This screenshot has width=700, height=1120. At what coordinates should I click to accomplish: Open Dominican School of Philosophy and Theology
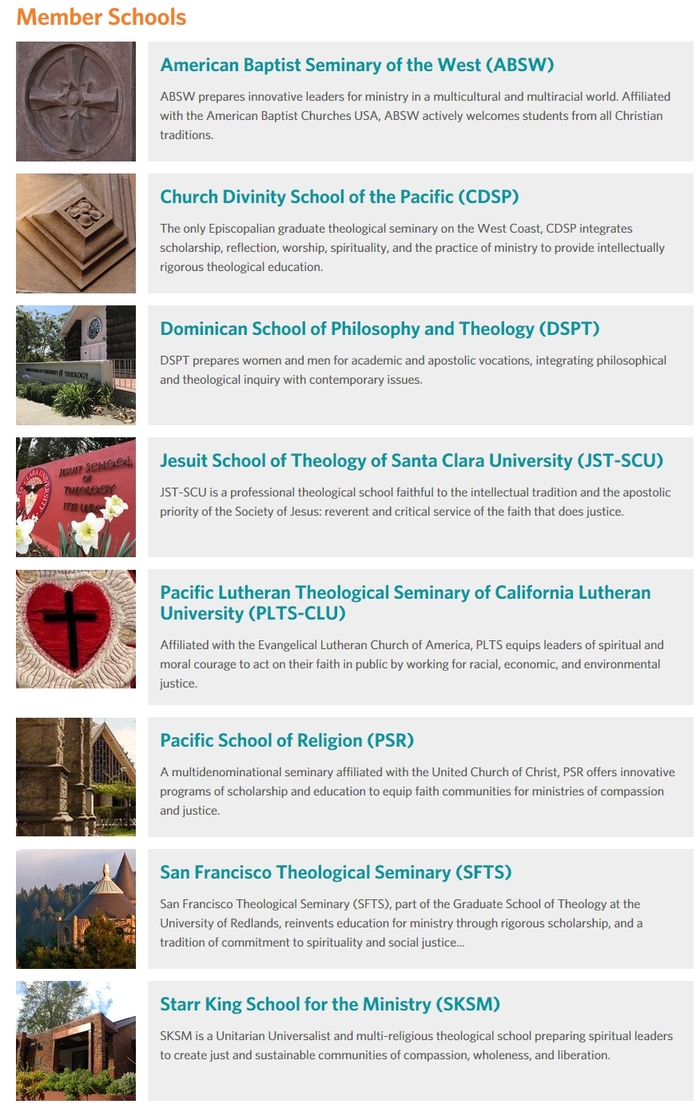(x=379, y=329)
